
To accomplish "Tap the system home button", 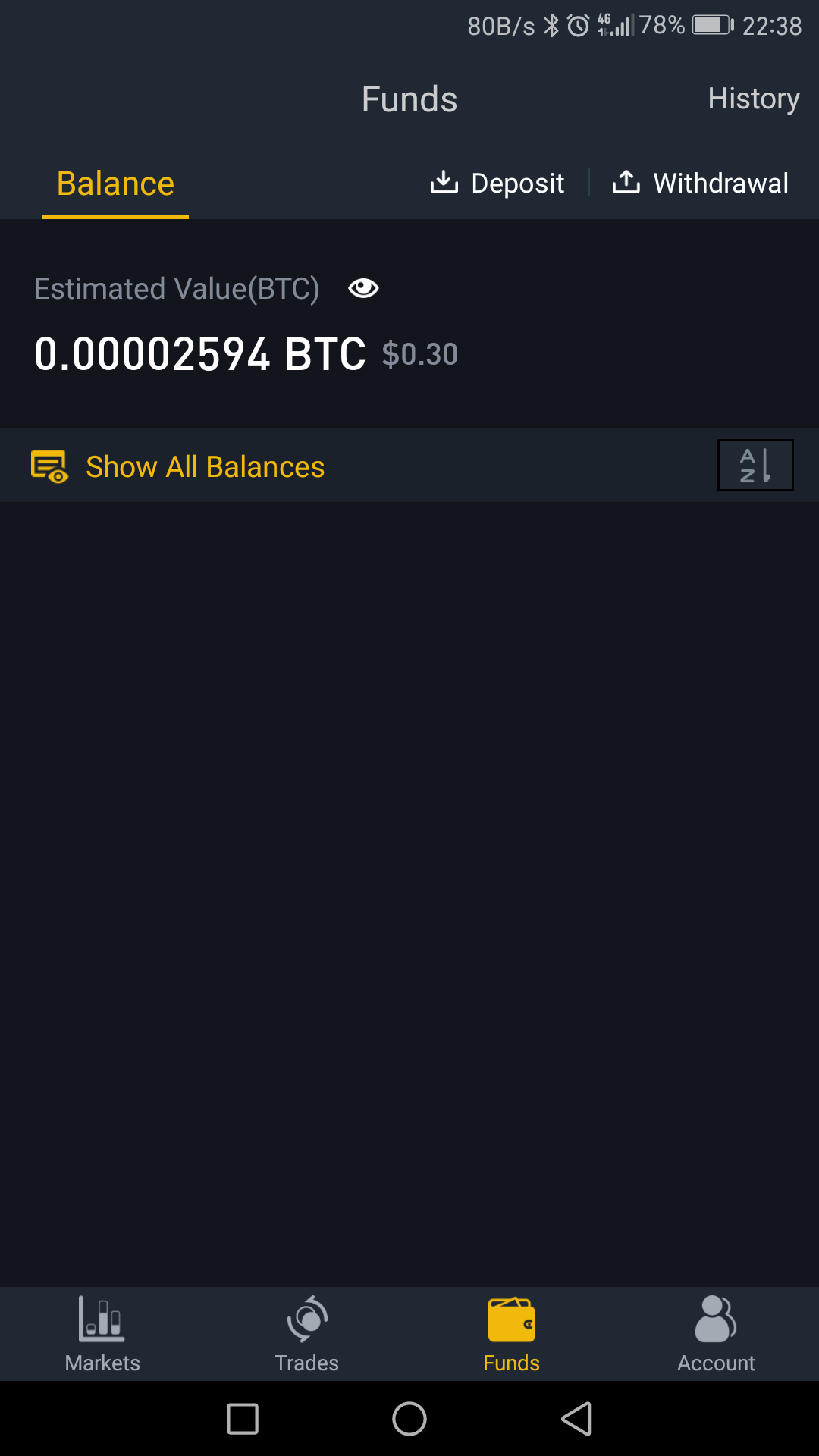I will pyautogui.click(x=409, y=1418).
